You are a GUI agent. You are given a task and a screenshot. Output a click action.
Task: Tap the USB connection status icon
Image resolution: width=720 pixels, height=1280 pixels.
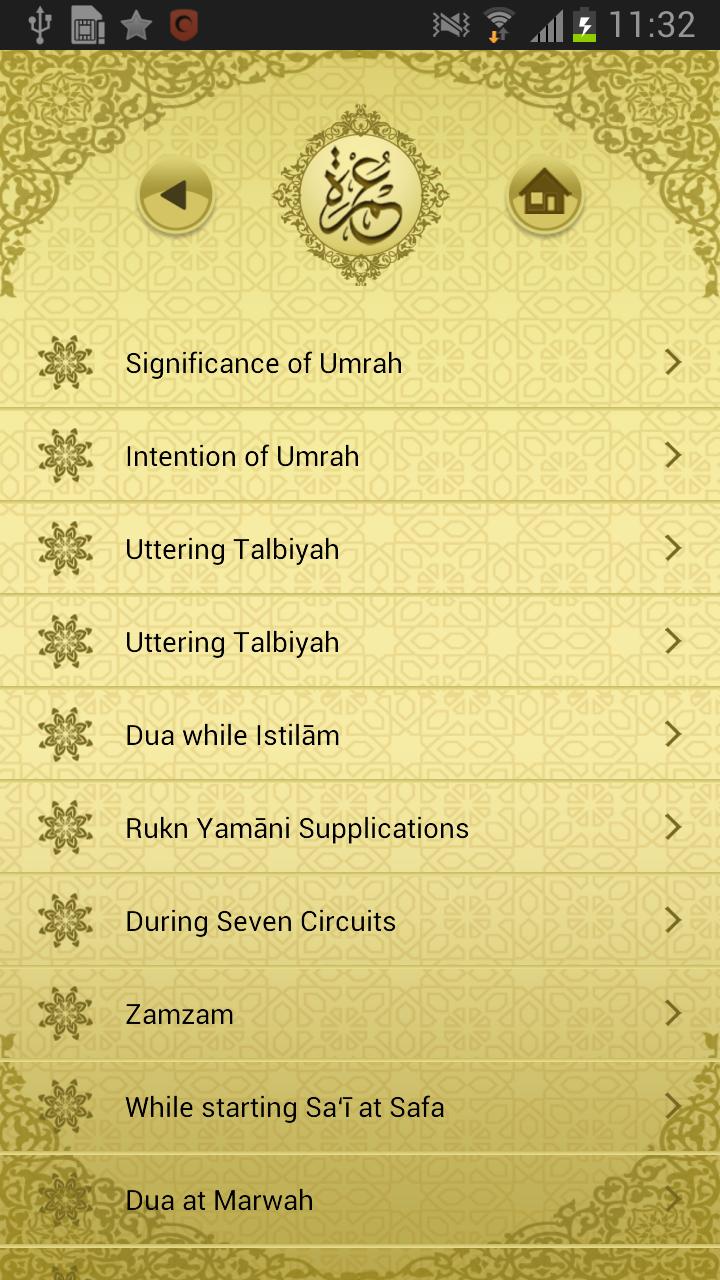[x=42, y=23]
